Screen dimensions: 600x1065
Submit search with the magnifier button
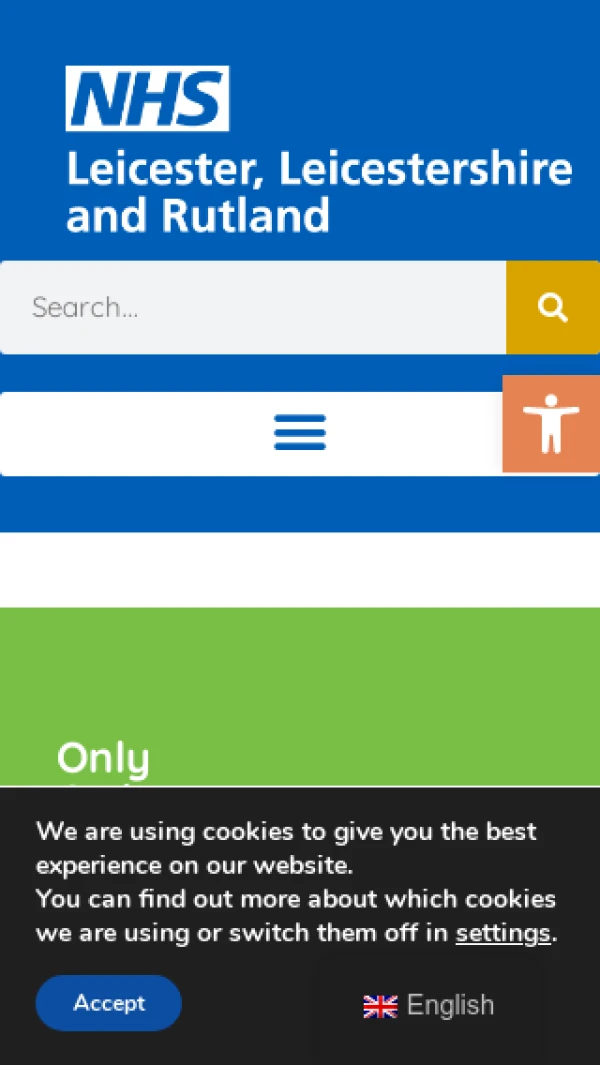pyautogui.click(x=553, y=307)
